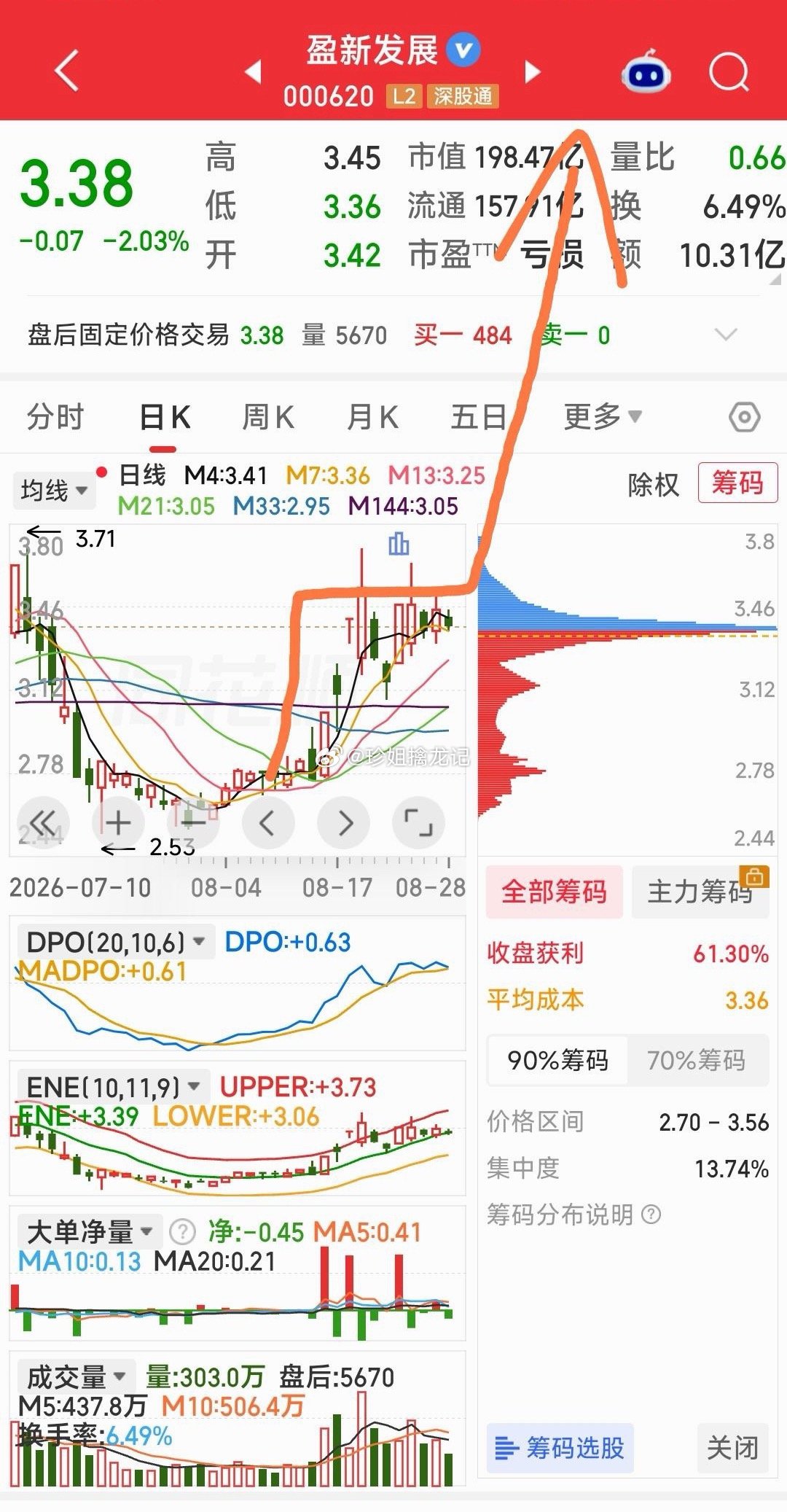Zoom in chart with the plus button
Viewport: 787px width, 1512px height.
[x=118, y=822]
